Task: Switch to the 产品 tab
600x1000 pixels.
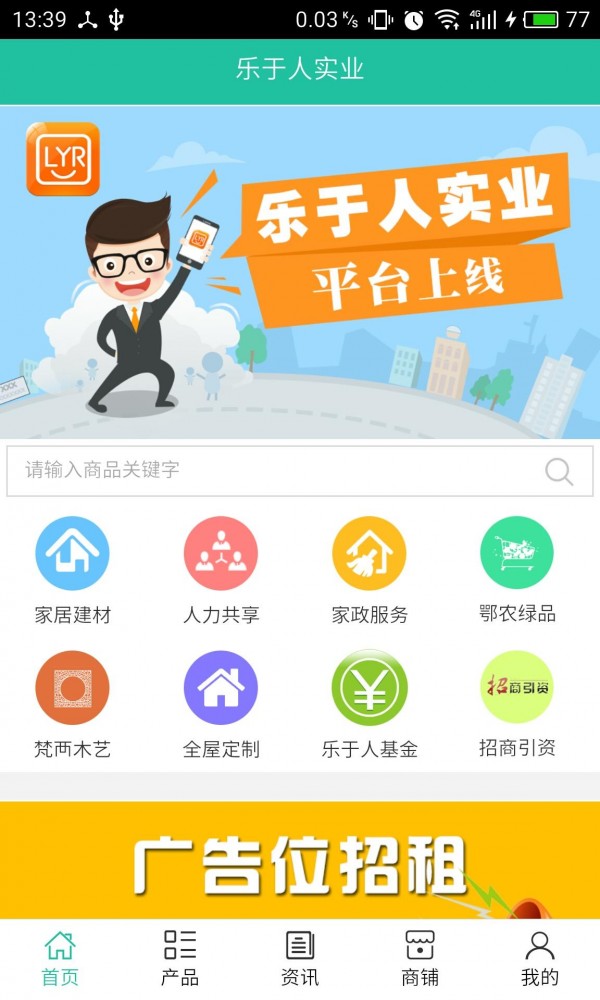Action: [x=180, y=958]
